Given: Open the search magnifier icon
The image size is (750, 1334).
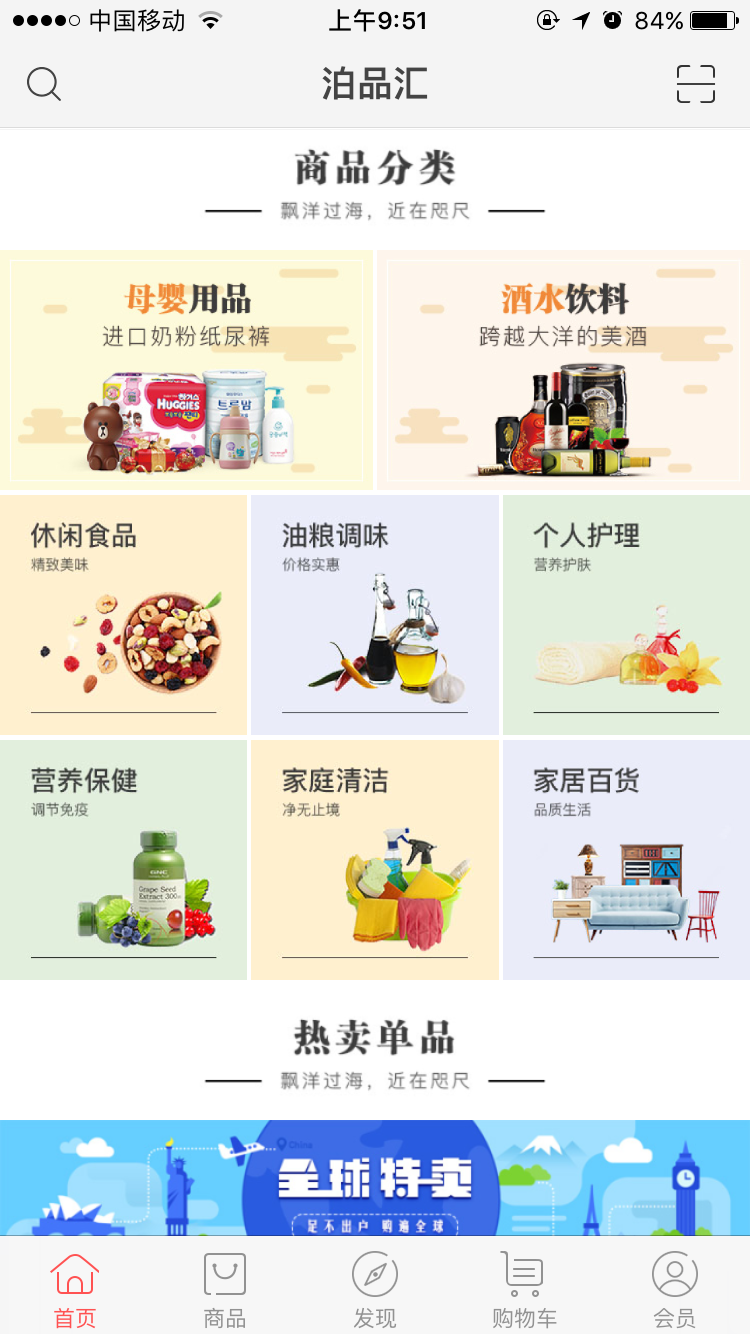Looking at the screenshot, I should pos(44,84).
